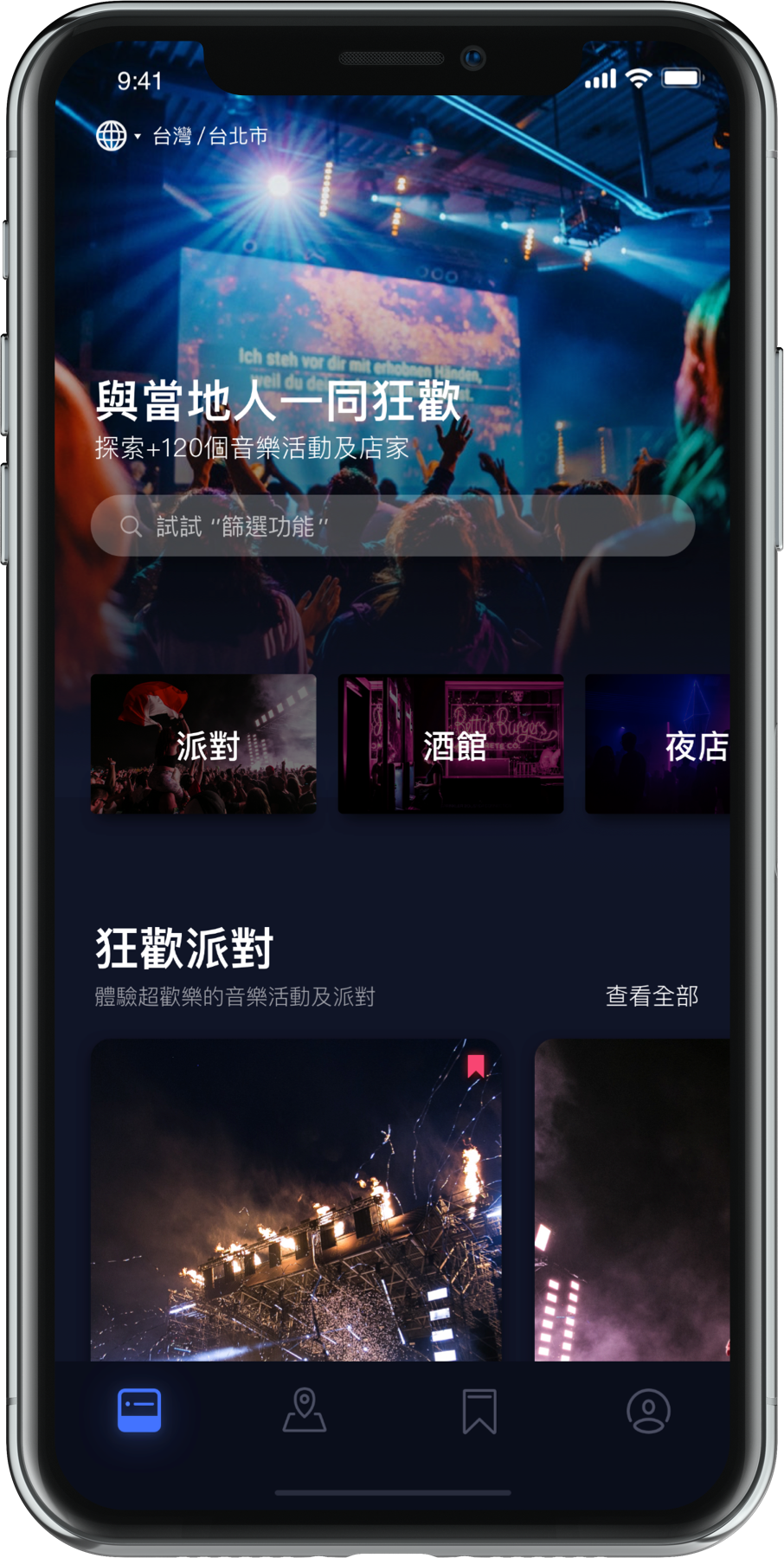Switch to the home feed tab

click(139, 1411)
